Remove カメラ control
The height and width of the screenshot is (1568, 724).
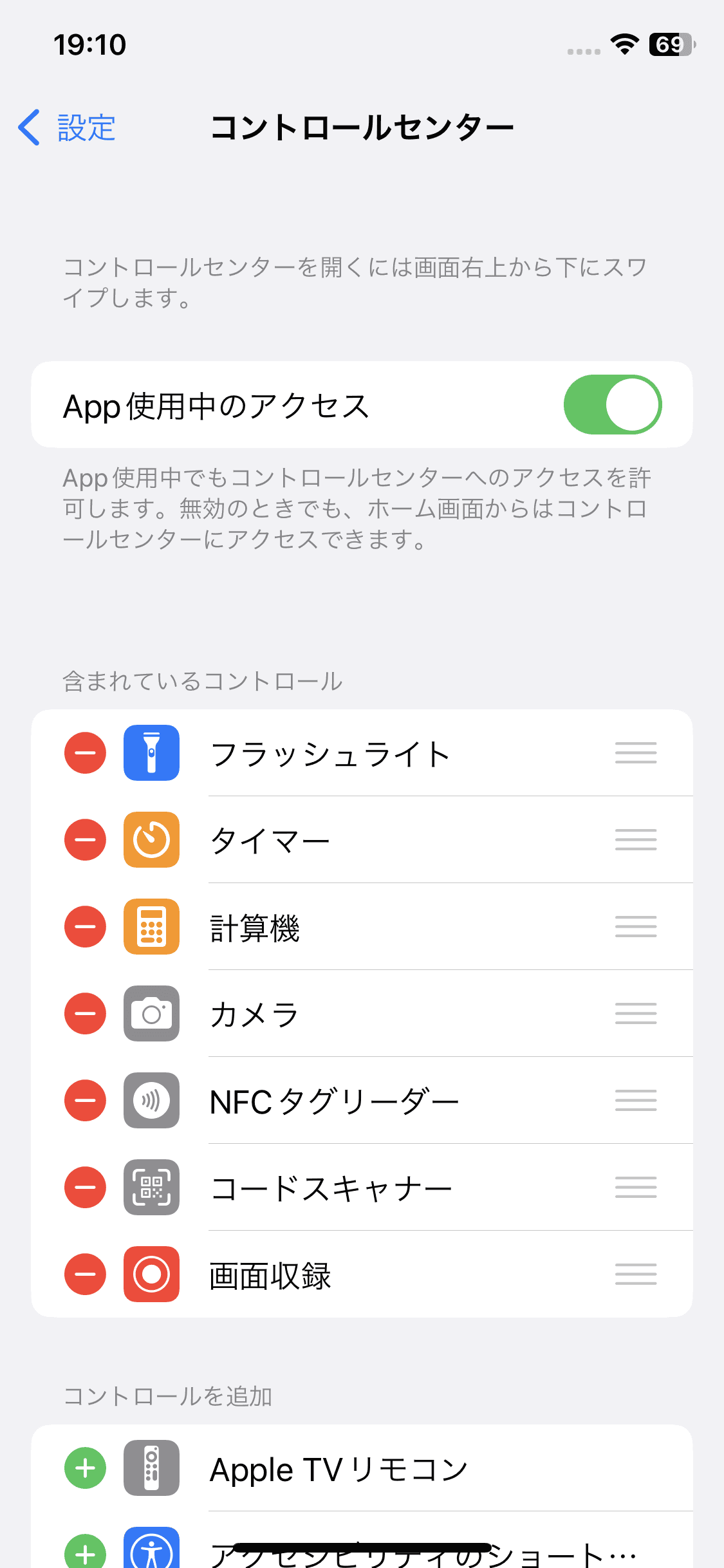[85, 1013]
